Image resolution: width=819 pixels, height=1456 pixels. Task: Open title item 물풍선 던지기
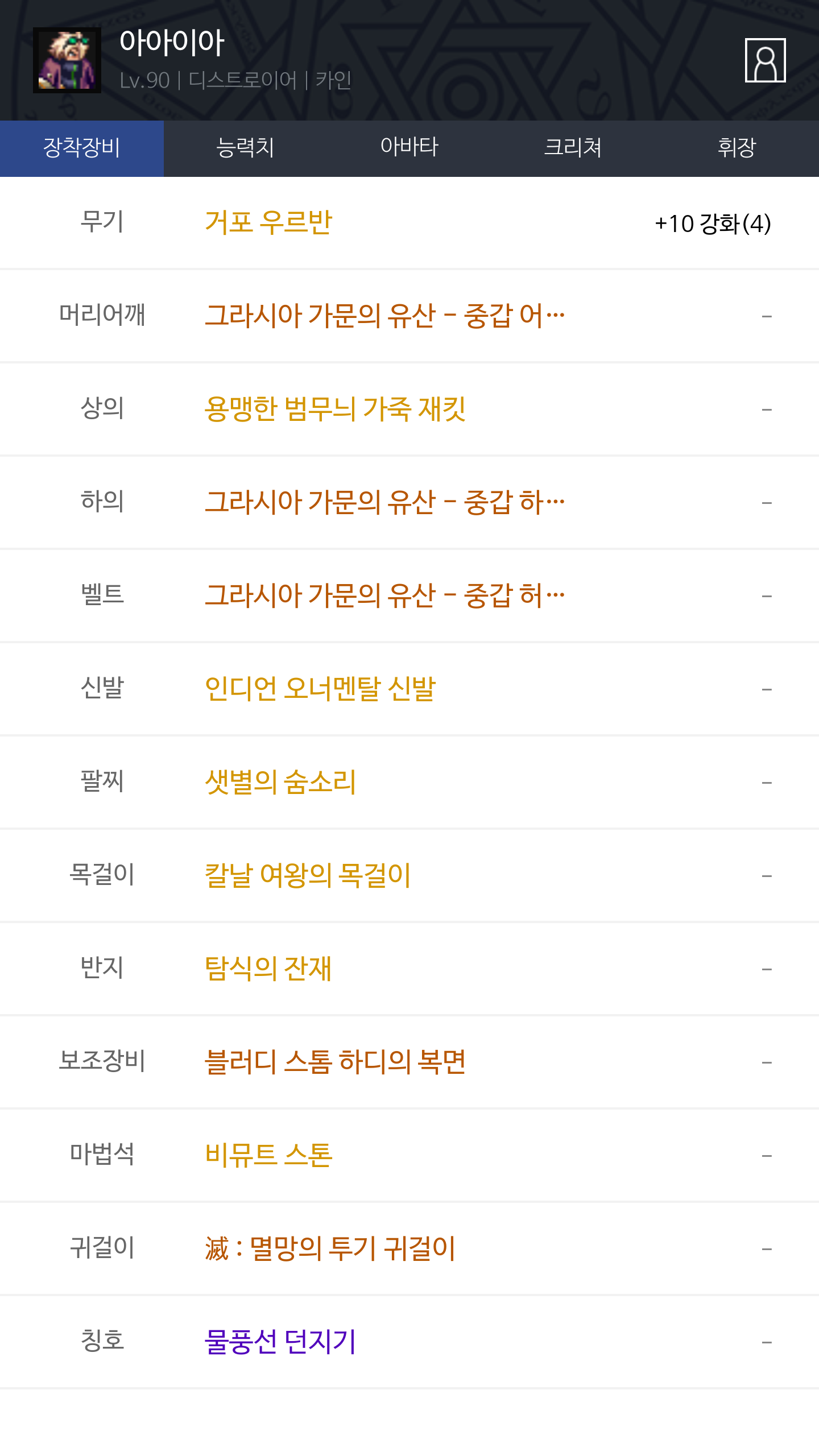pyautogui.click(x=280, y=1342)
